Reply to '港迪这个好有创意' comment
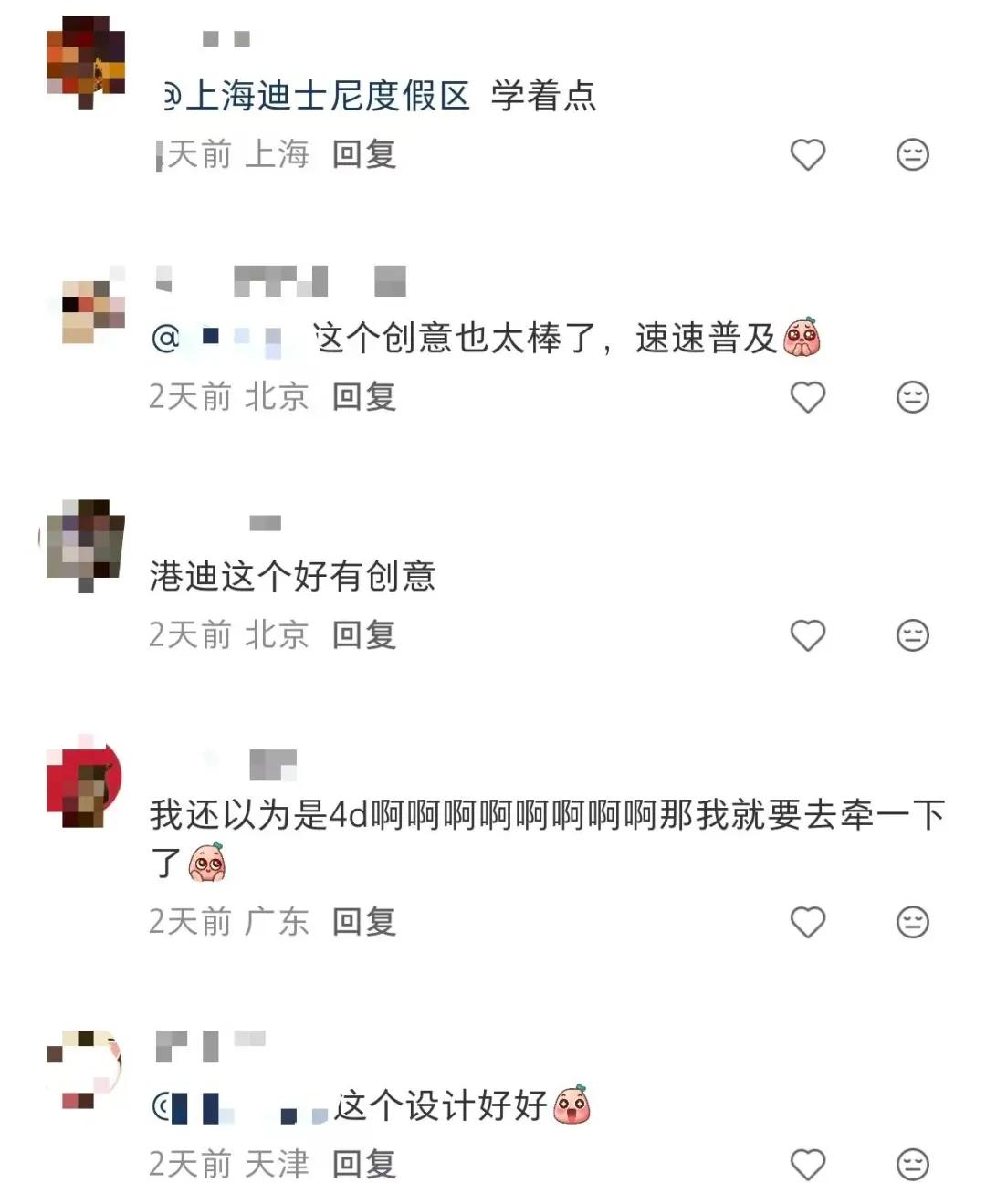 pos(362,633)
